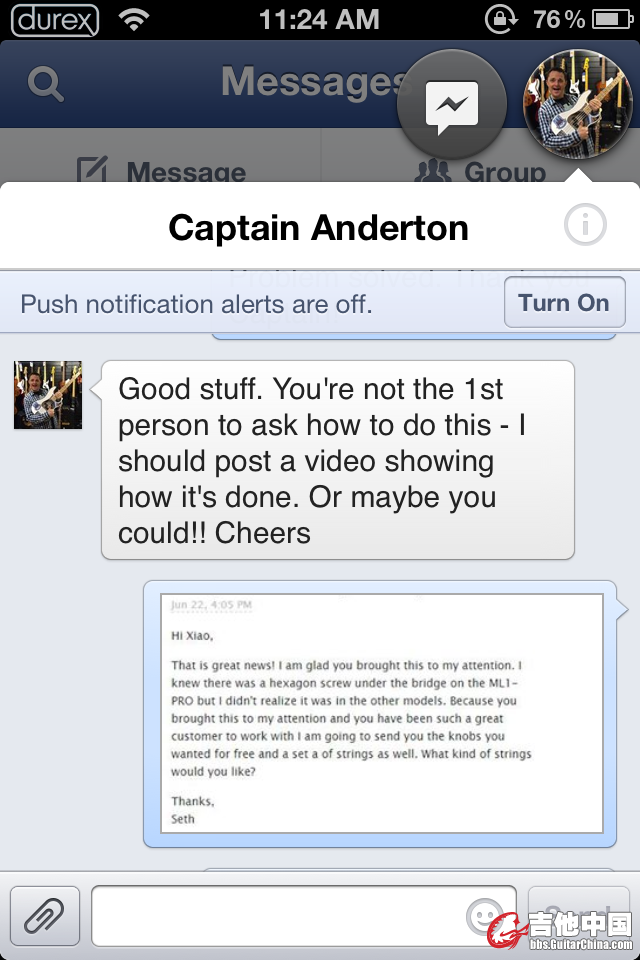Tap the sender's avatar beside the message
This screenshot has height=960, width=640.
pos(48,396)
